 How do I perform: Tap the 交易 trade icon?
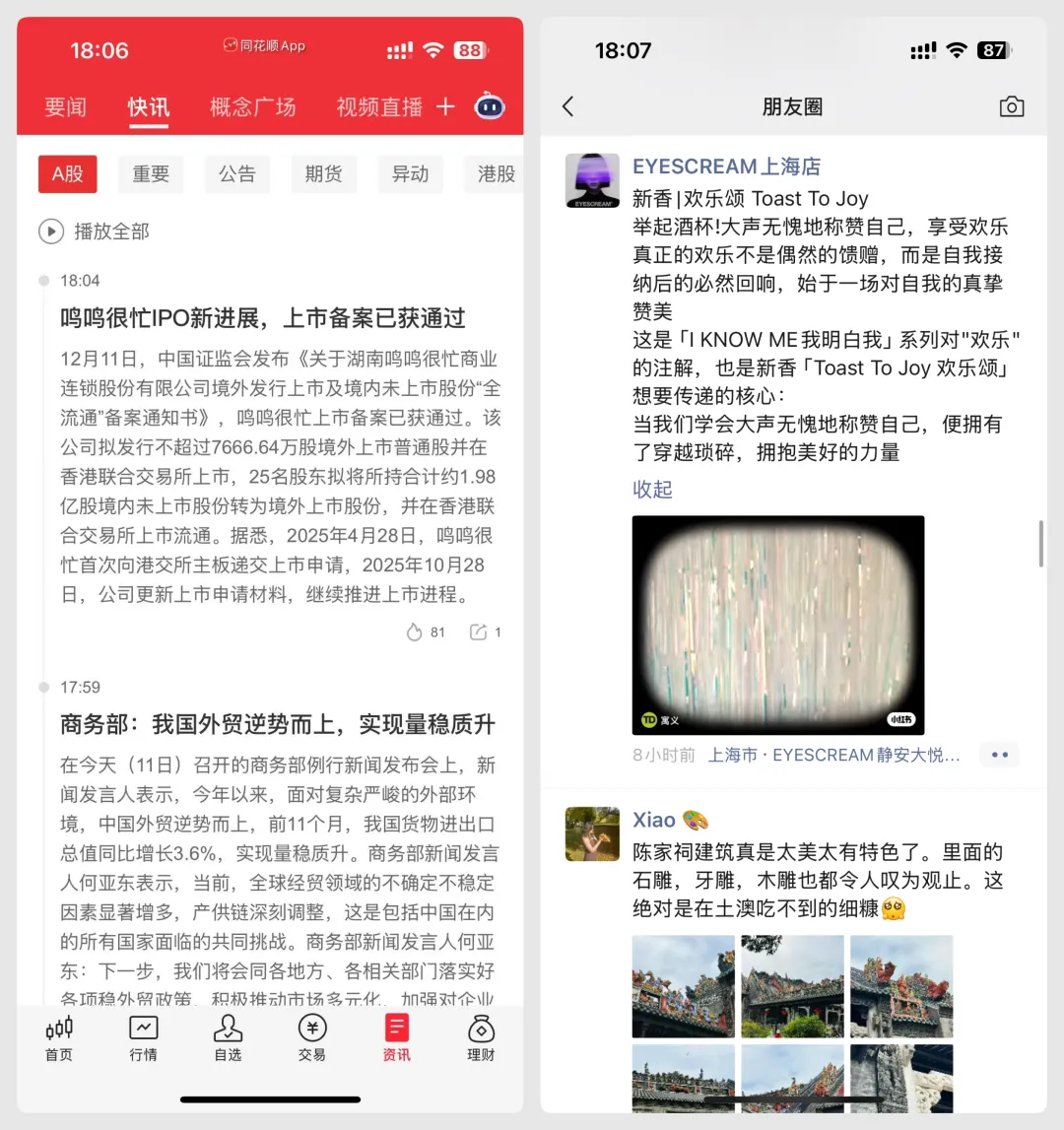tap(311, 1039)
